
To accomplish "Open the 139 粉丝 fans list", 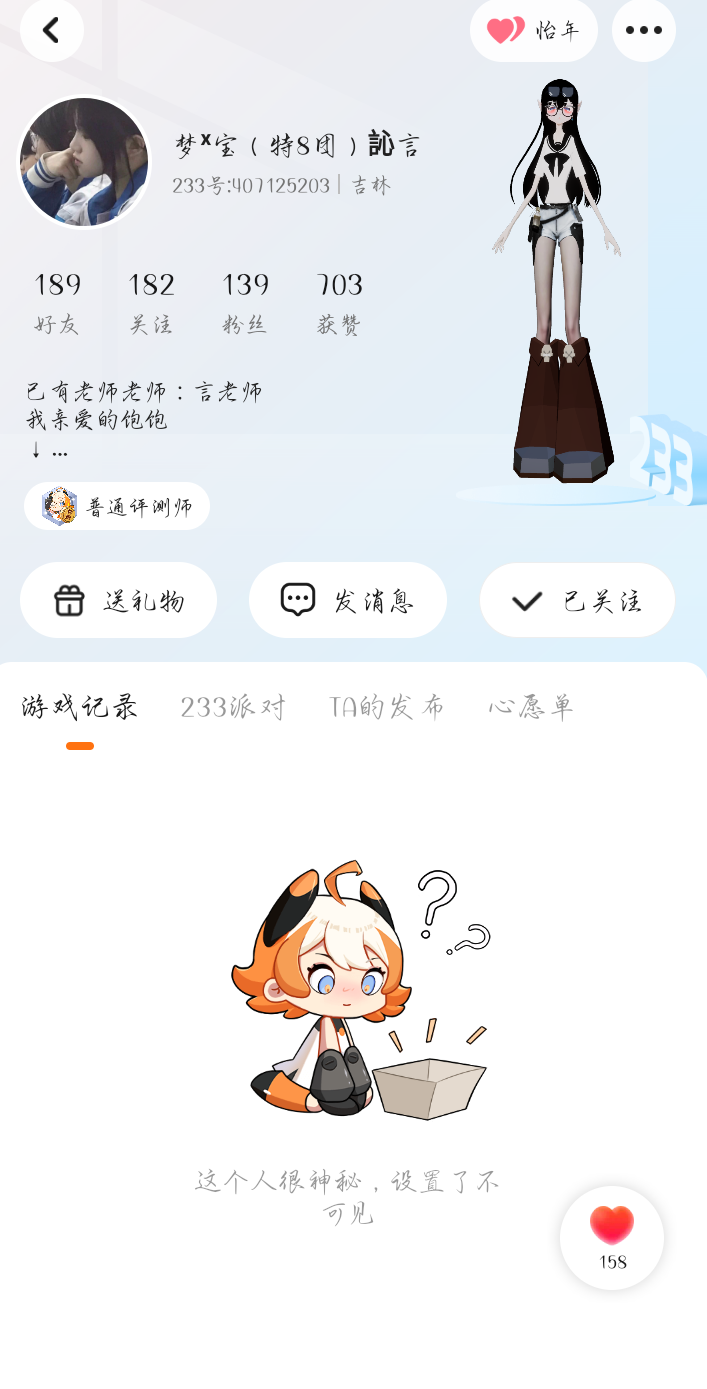I will [245, 303].
